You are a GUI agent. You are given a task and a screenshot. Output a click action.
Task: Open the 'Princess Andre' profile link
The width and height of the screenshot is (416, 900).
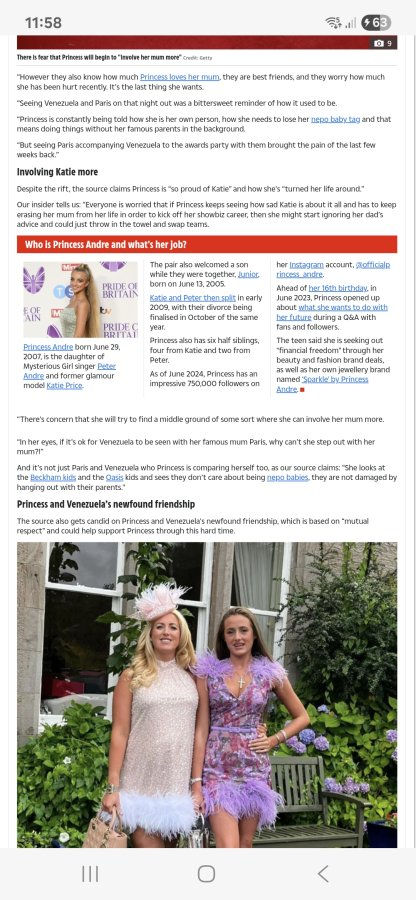click(x=48, y=347)
